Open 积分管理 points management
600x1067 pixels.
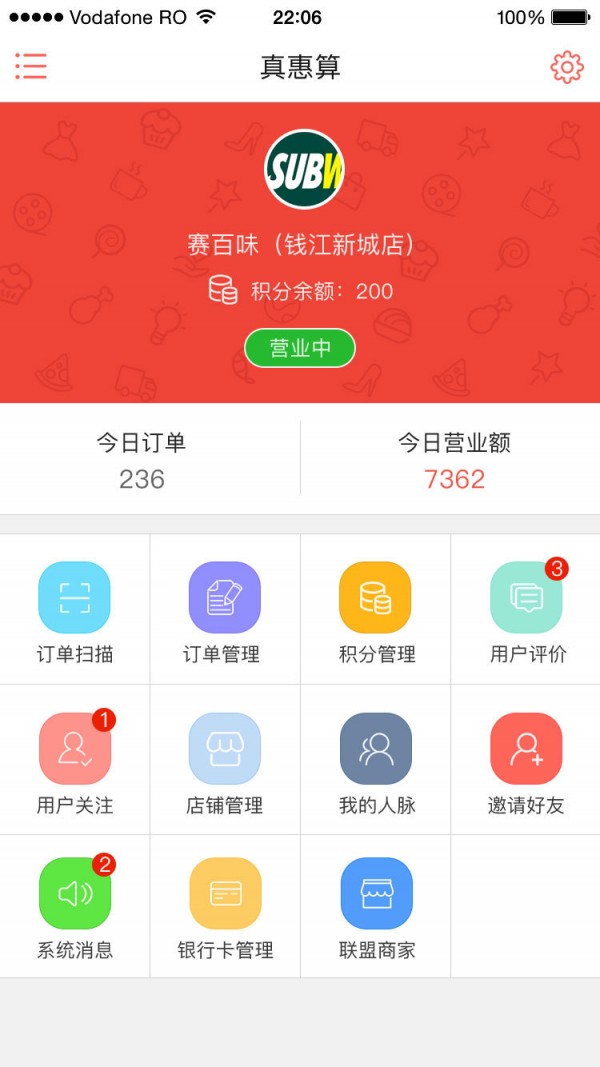[x=375, y=609]
